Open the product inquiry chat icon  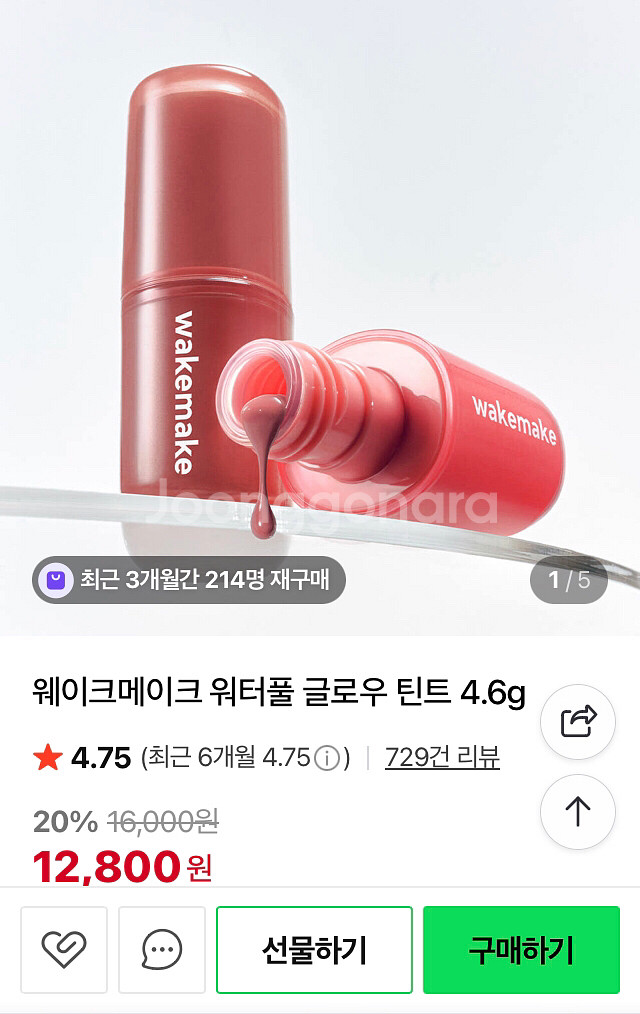pos(162,949)
